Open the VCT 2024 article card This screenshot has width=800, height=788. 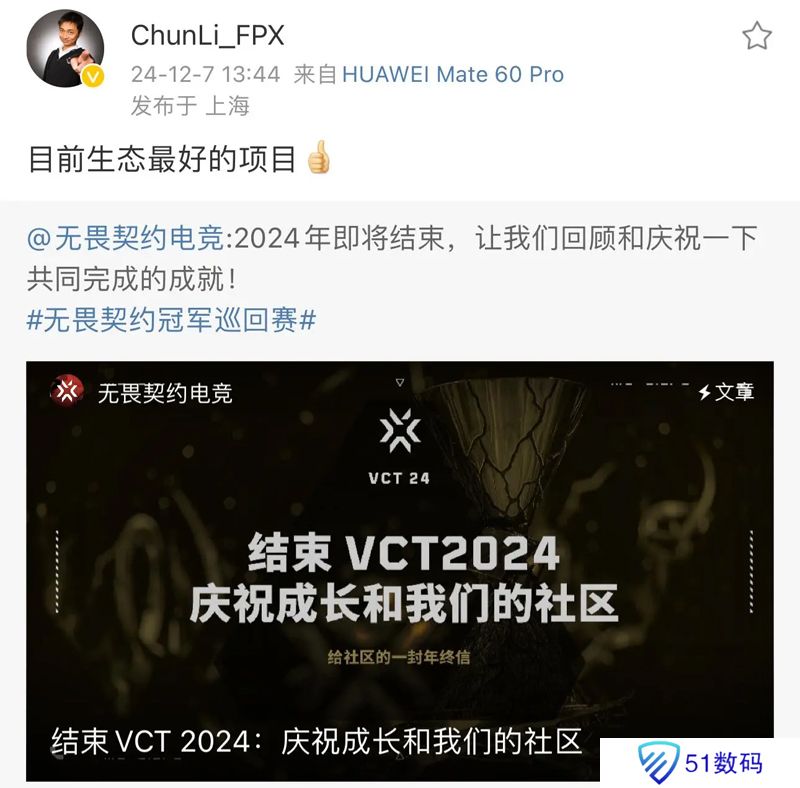(399, 570)
